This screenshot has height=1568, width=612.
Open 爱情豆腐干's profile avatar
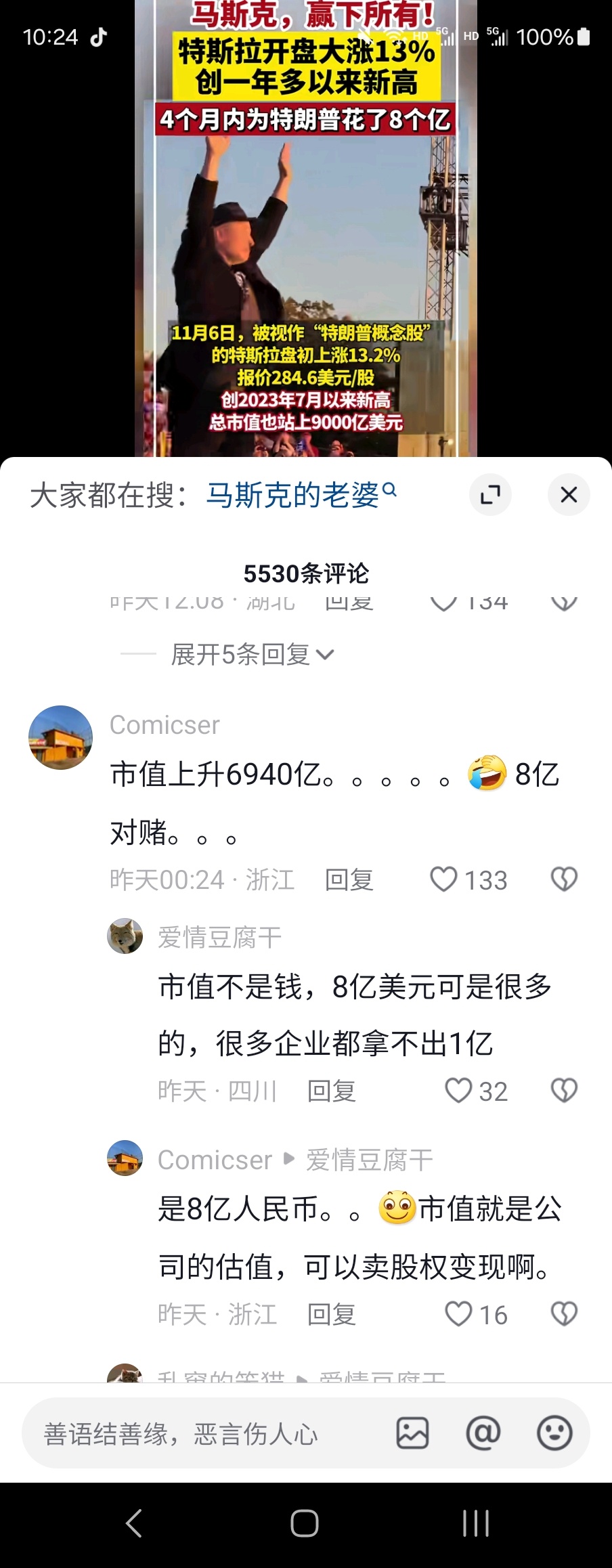125,936
